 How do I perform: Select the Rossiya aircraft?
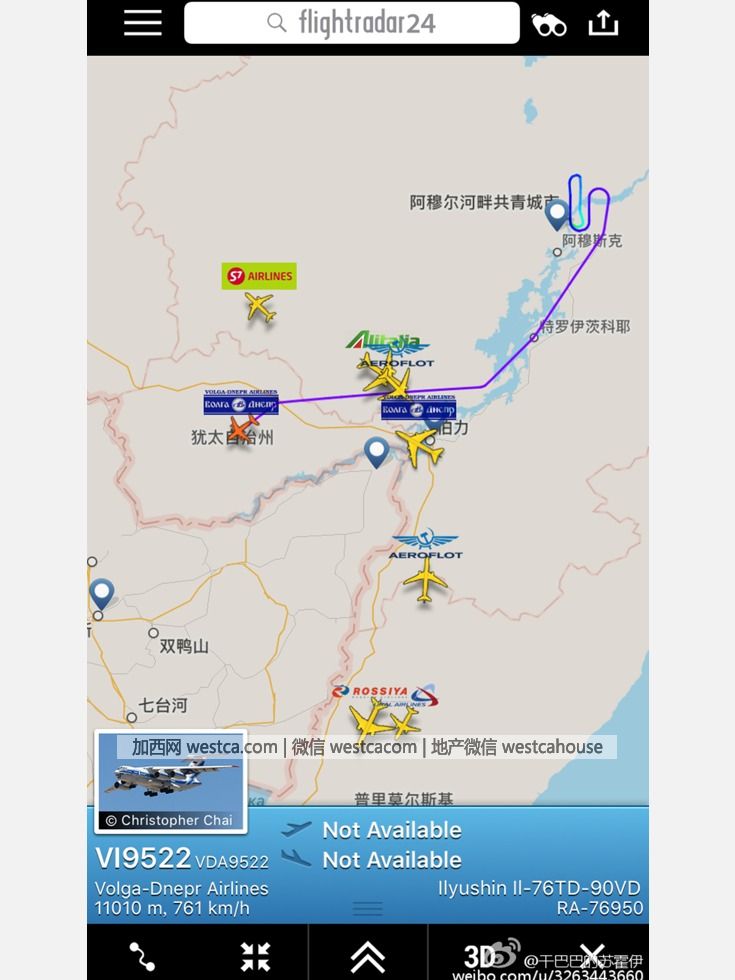(370, 720)
